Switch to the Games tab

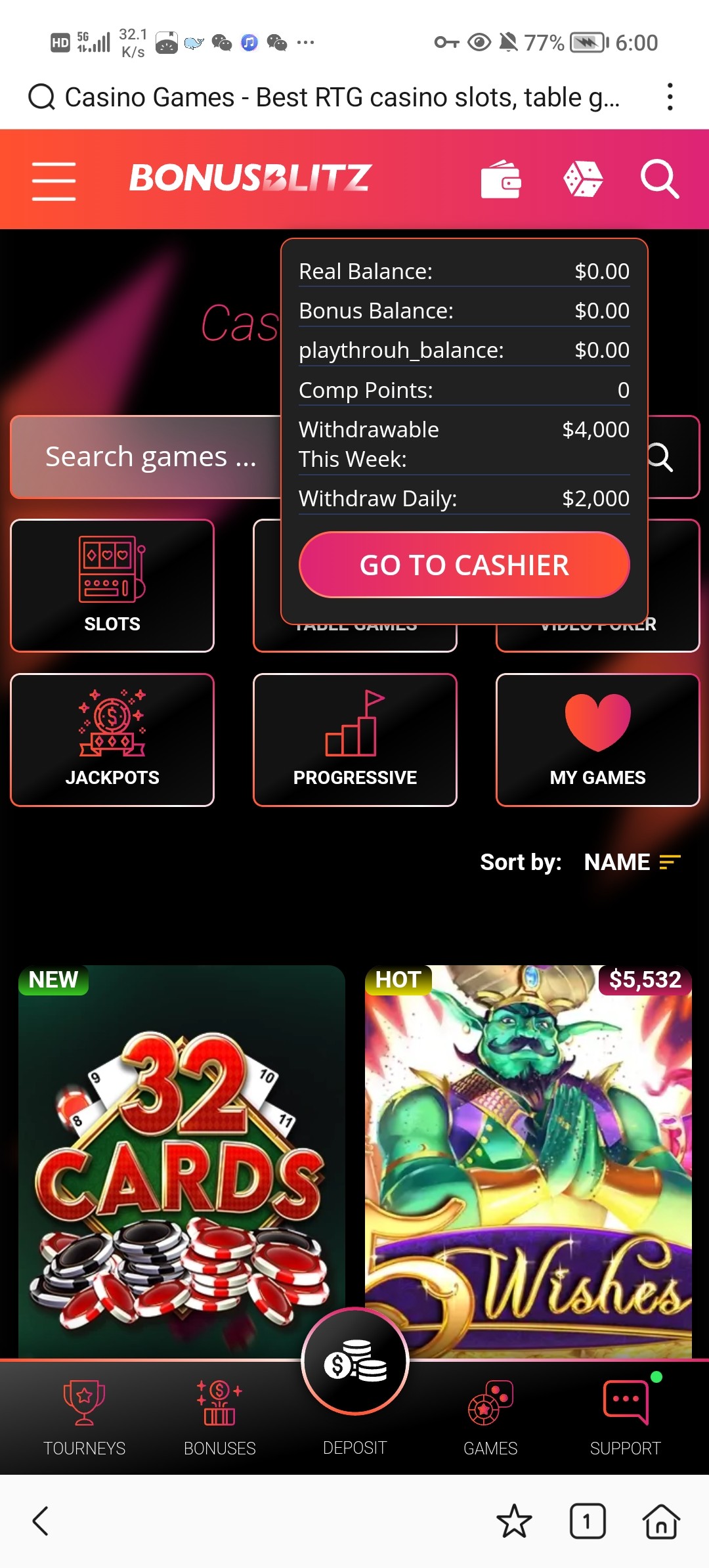tap(490, 1418)
